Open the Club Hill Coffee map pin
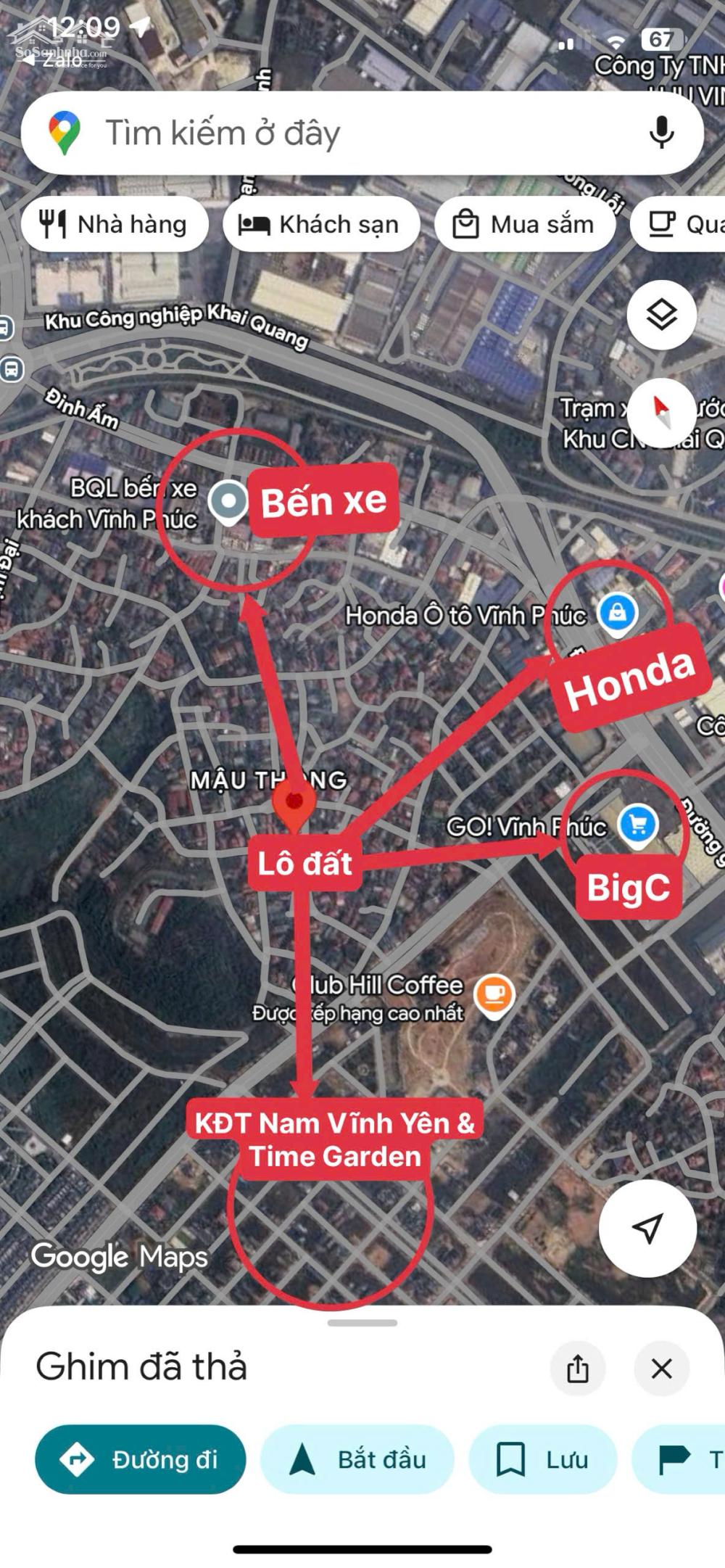 pos(494,994)
